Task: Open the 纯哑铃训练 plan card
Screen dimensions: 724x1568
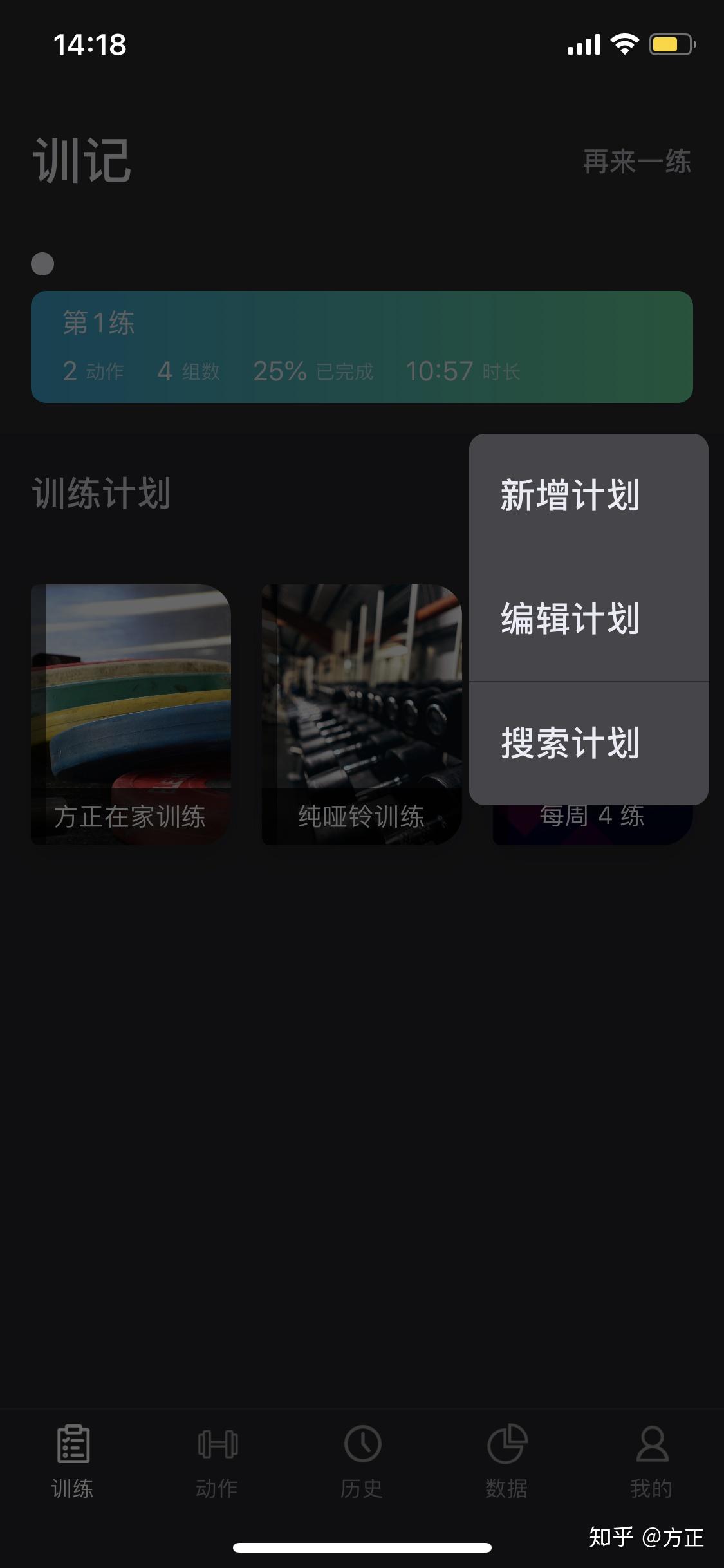Action: coord(362,714)
